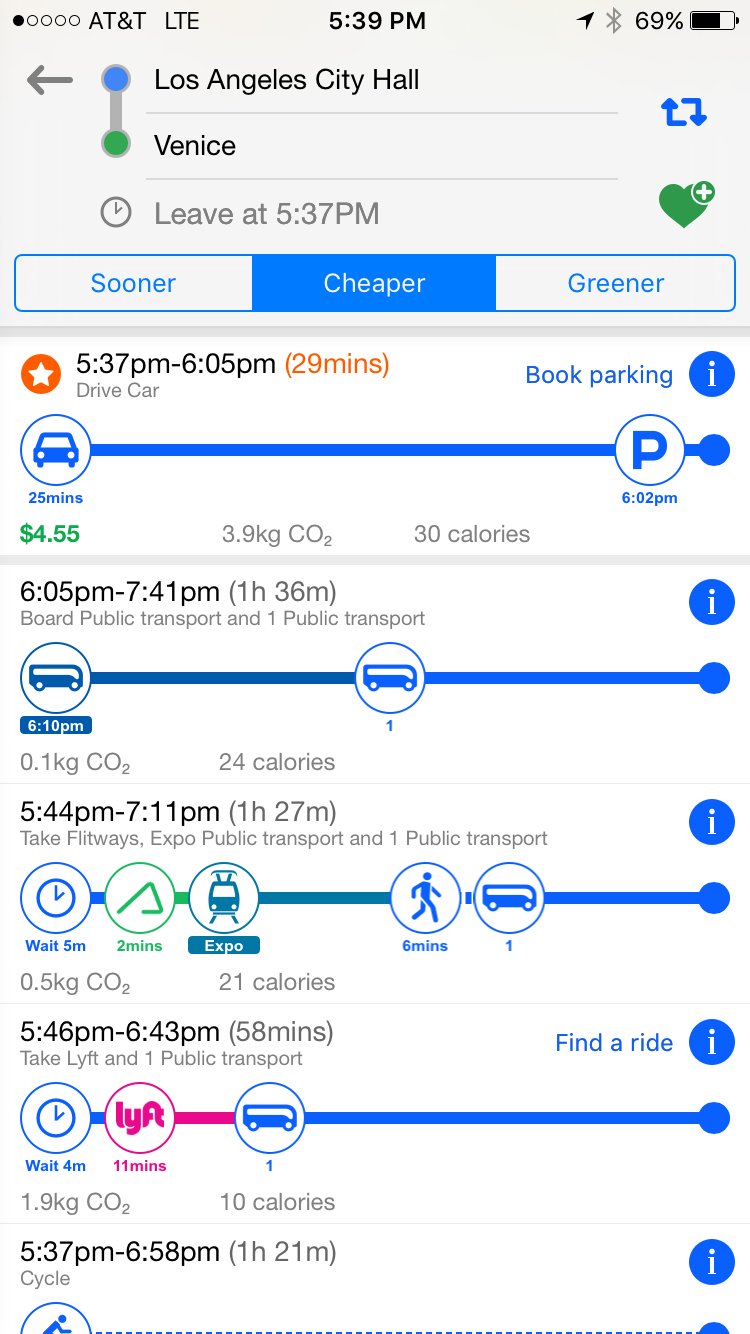
Task: Select the Cheaper tab
Action: coord(374,283)
